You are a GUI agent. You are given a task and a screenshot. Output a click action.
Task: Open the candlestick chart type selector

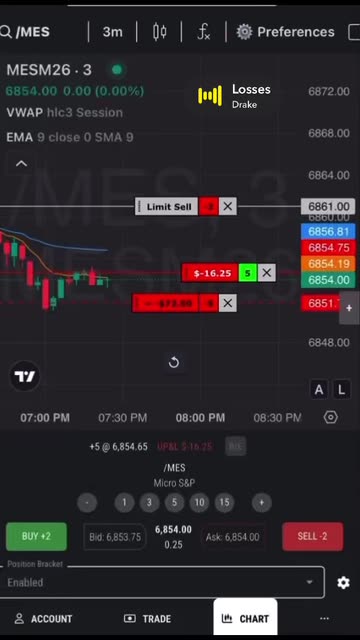point(160,32)
